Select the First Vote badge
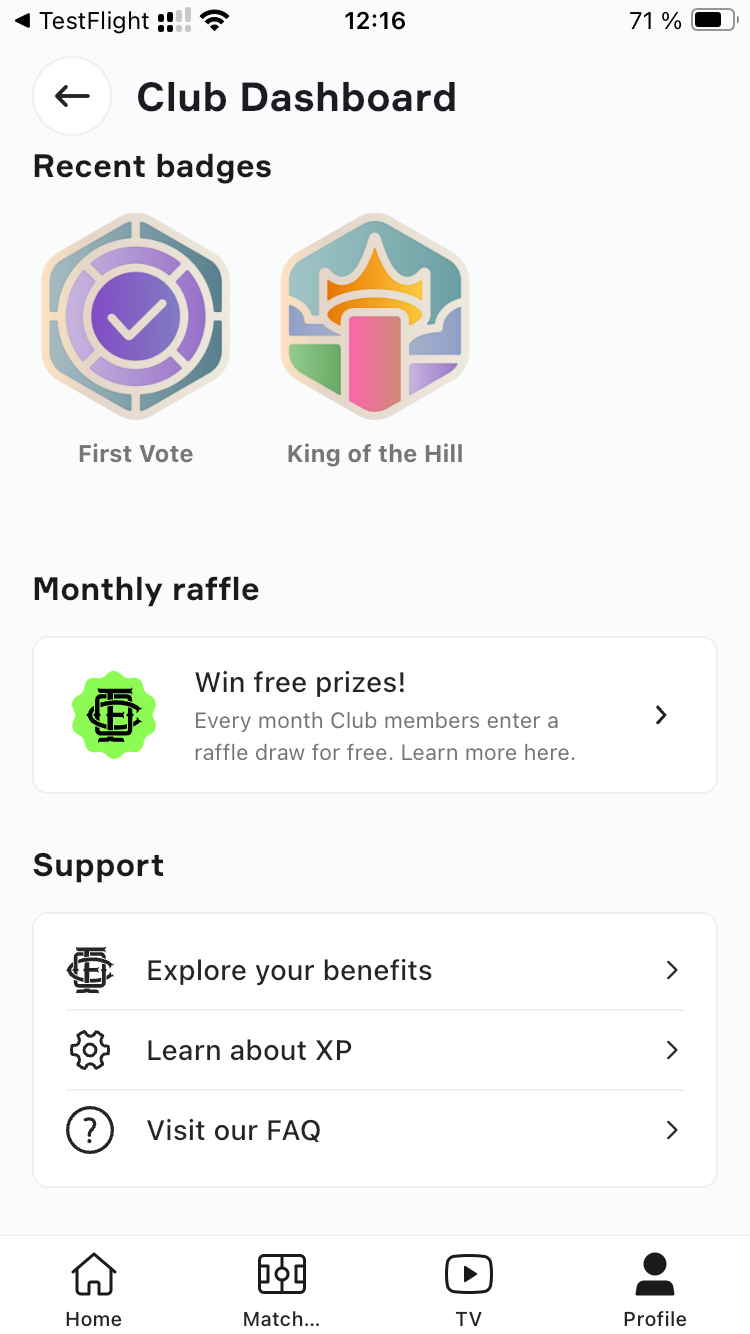This screenshot has width=750, height=1334. [x=135, y=316]
